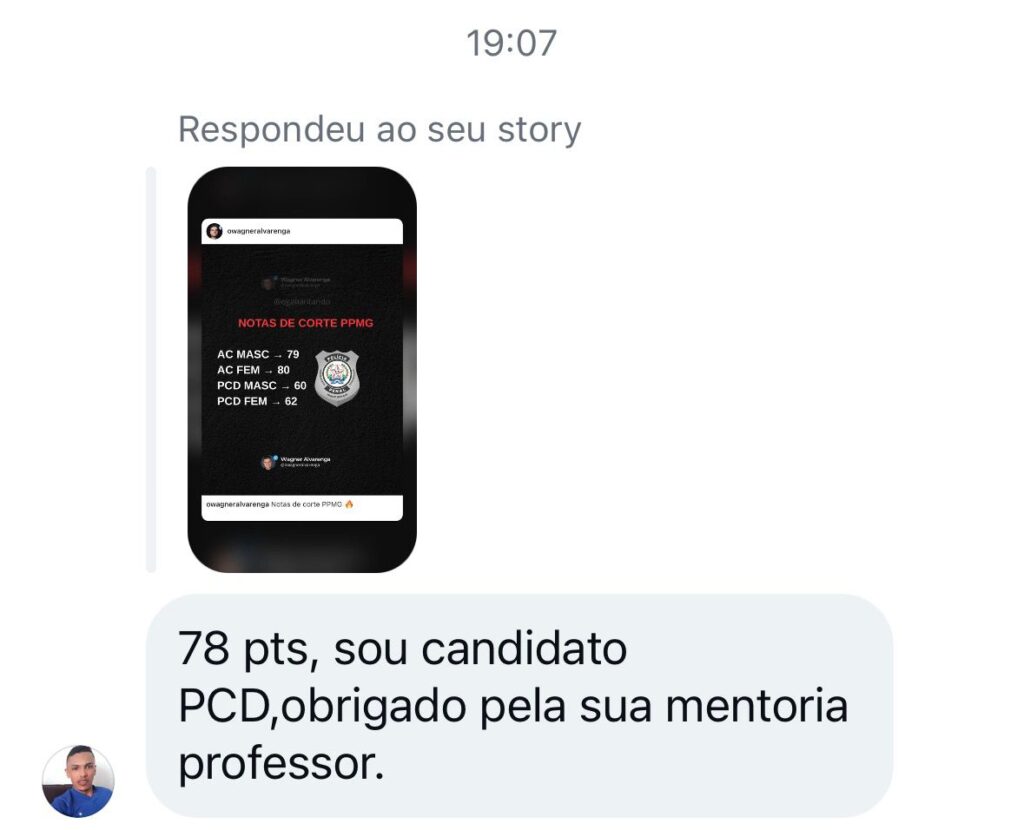The height and width of the screenshot is (830, 1024).
Task: View the sender's profile picture
Action: [x=78, y=781]
